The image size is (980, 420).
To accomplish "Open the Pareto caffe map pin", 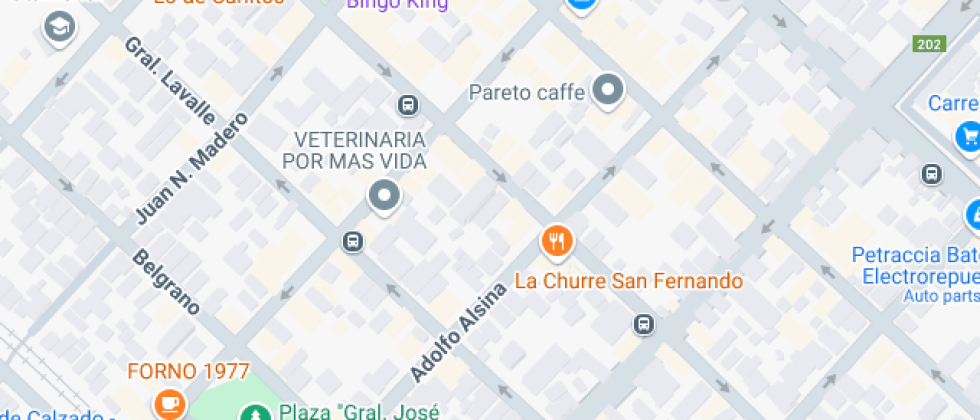I will 607,91.
